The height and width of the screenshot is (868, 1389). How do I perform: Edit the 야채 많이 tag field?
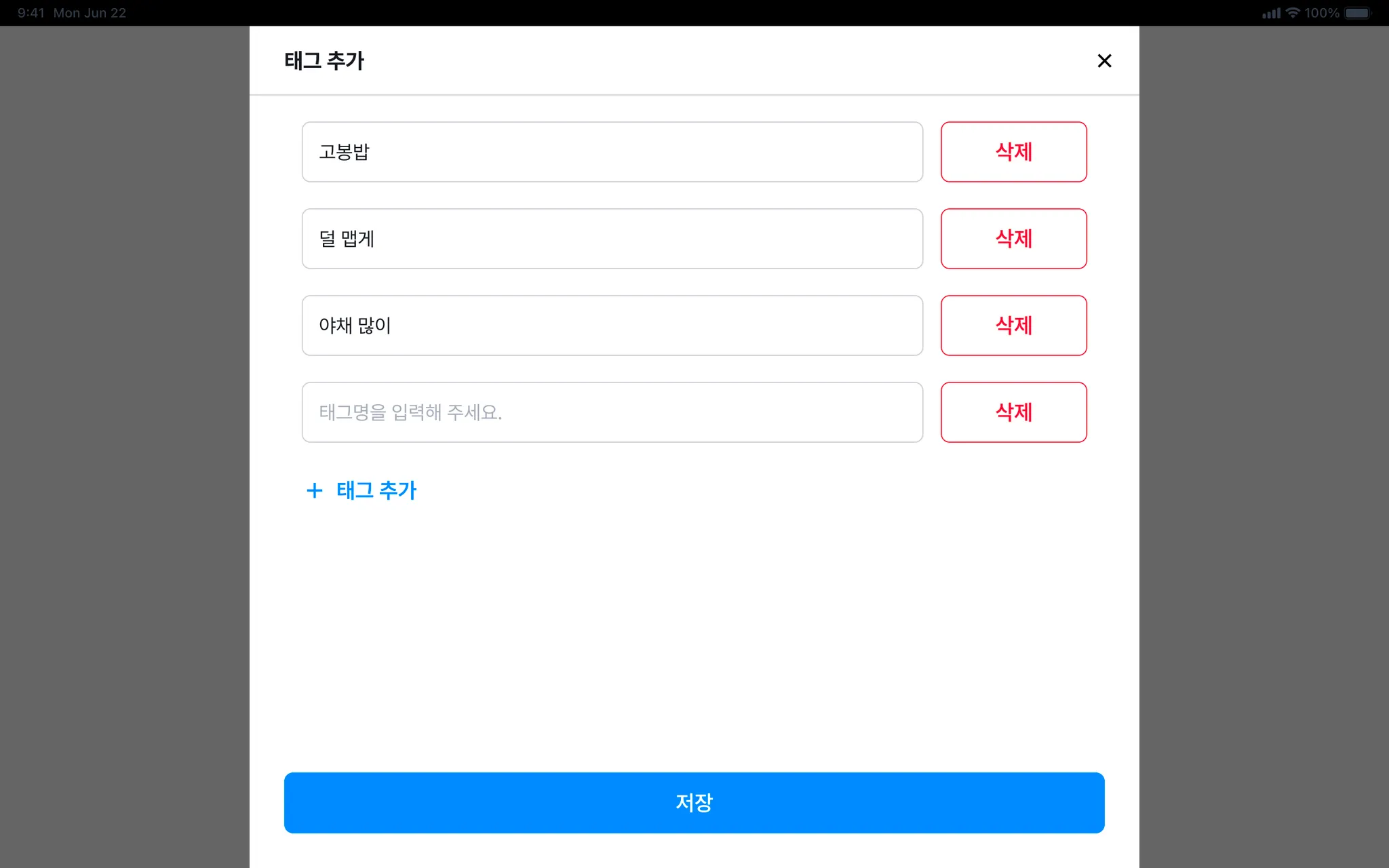[612, 325]
